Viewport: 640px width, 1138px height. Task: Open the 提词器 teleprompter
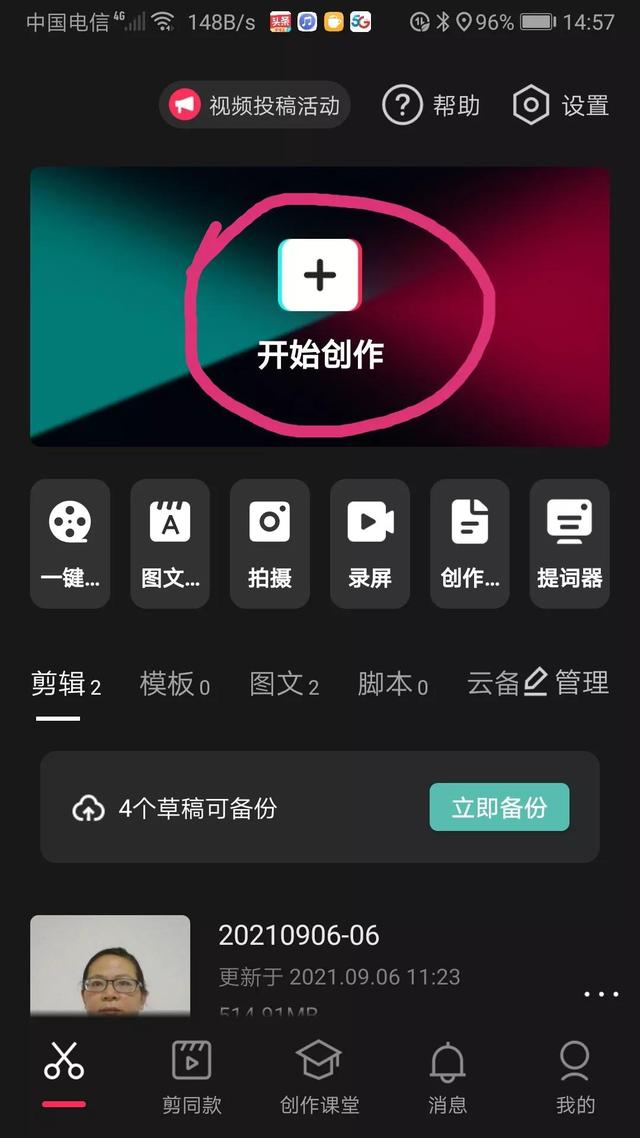[570, 543]
